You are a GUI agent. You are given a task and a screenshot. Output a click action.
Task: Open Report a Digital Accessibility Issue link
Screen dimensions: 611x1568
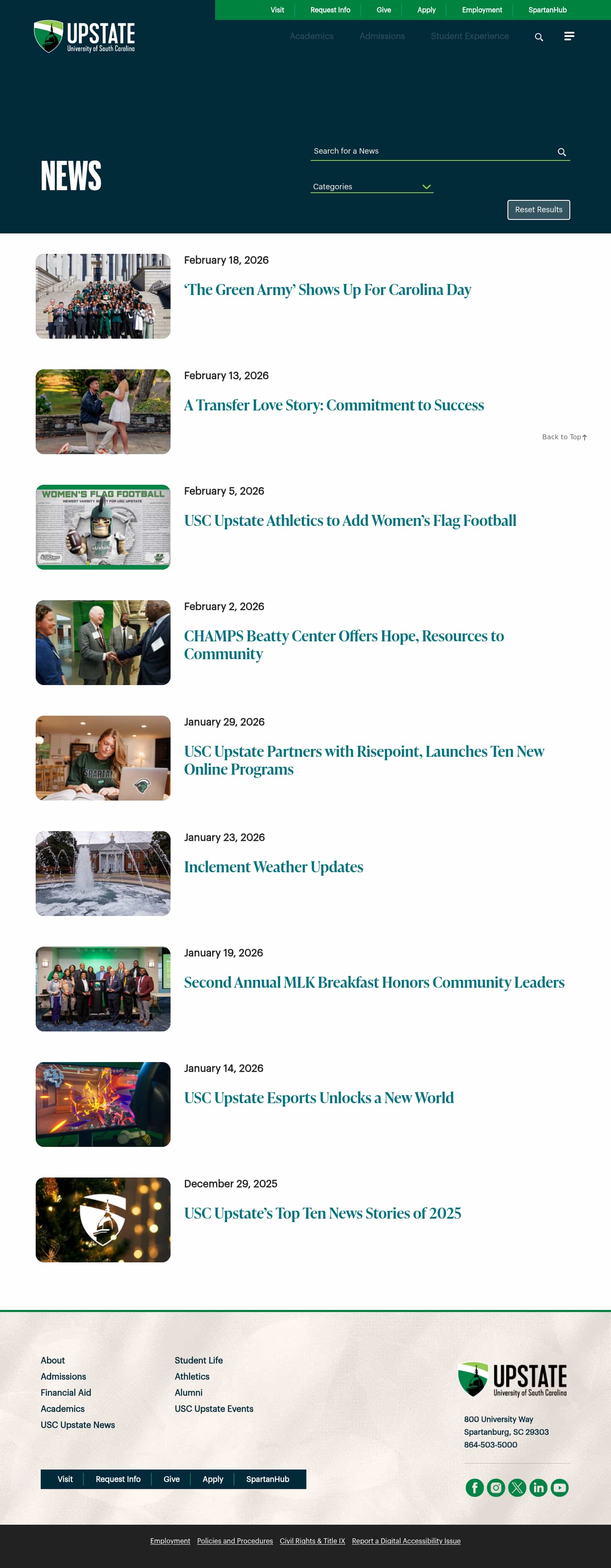tap(406, 1540)
